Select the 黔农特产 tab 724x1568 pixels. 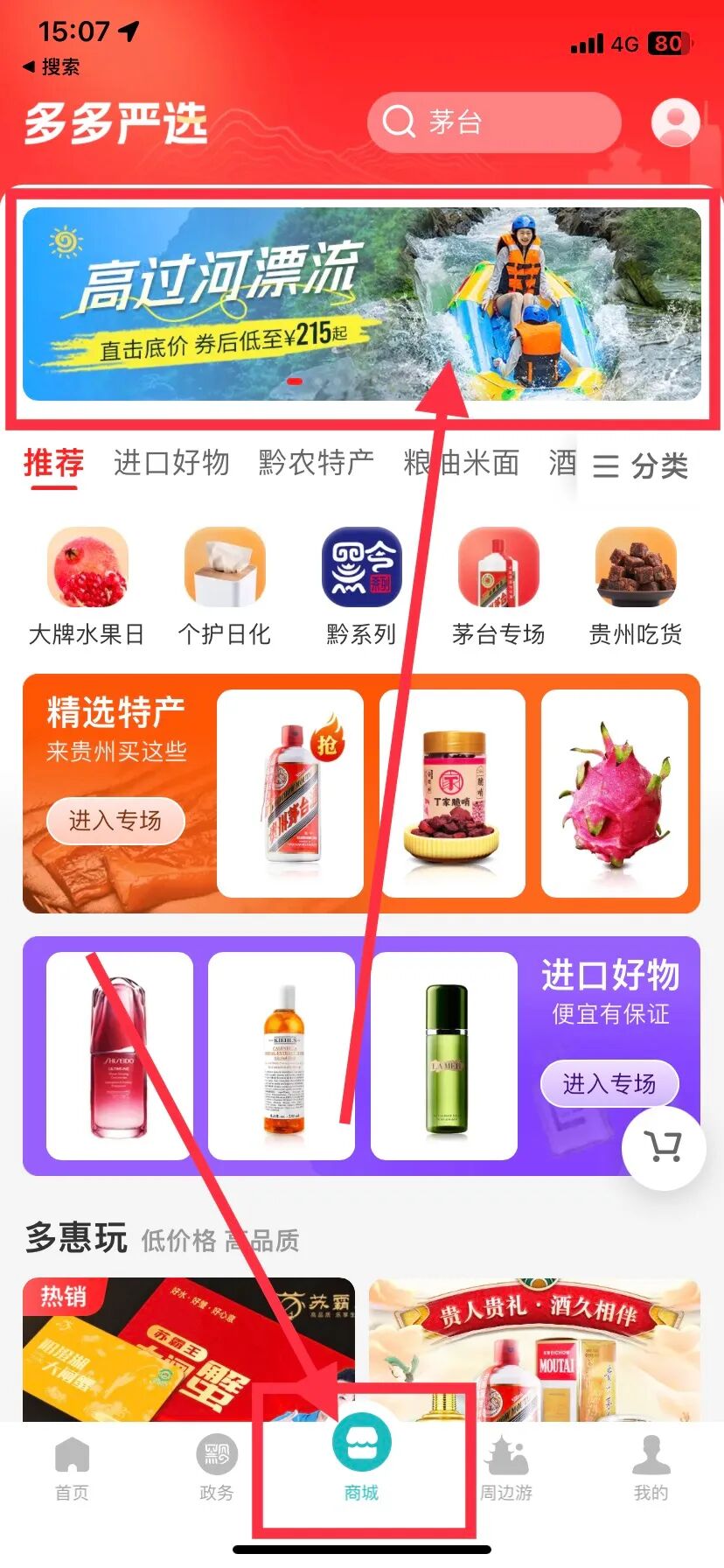pyautogui.click(x=316, y=463)
